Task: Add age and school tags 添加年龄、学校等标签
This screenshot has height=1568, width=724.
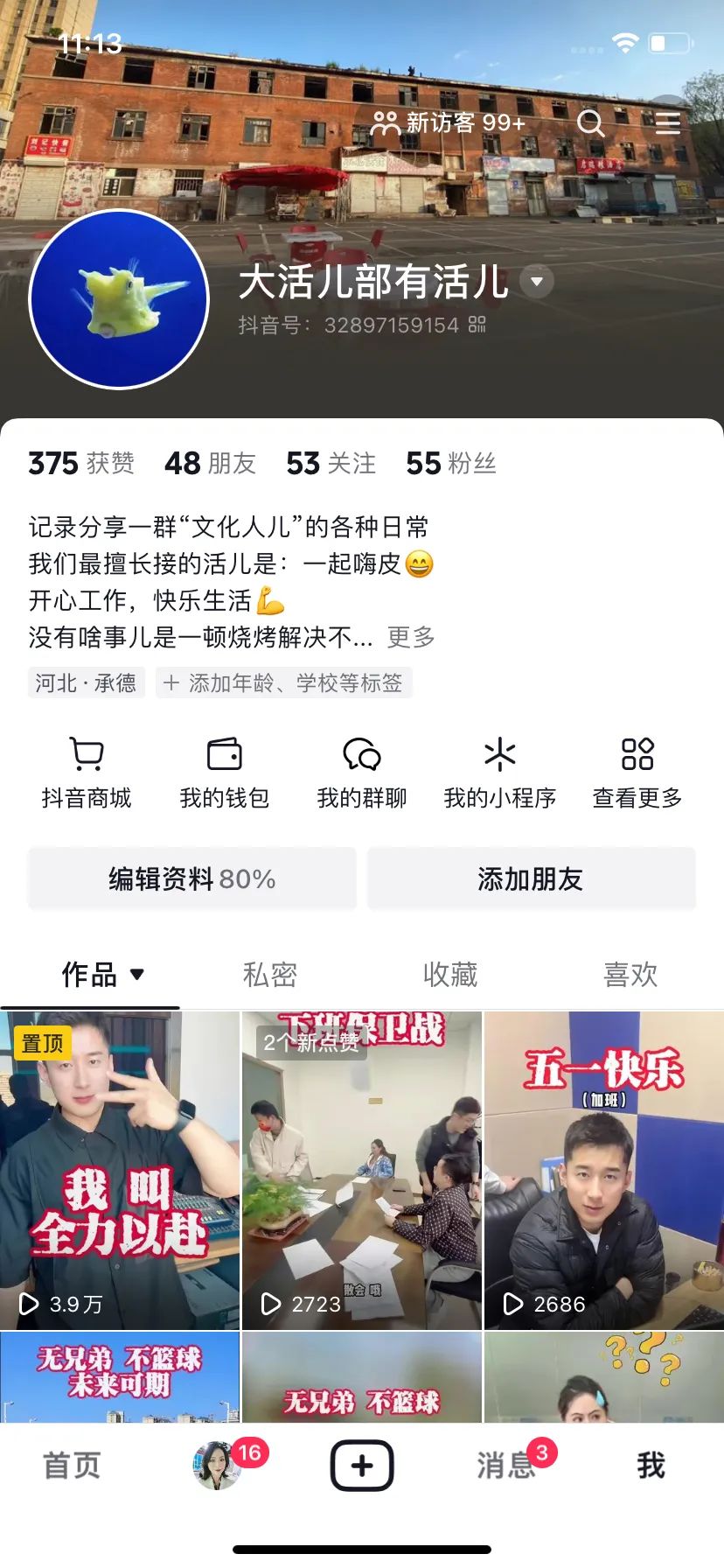Action: point(284,682)
